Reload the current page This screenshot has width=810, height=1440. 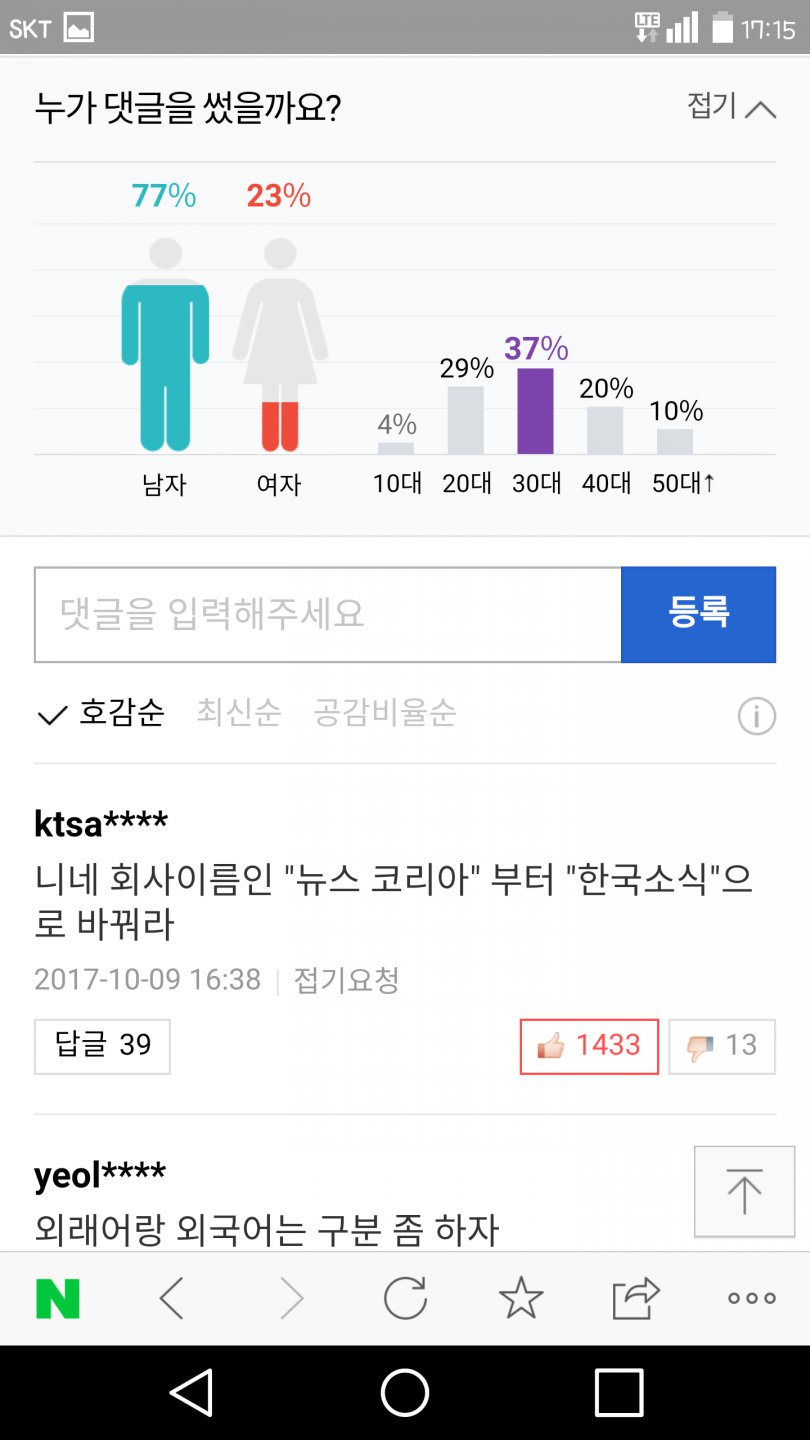click(x=405, y=1298)
